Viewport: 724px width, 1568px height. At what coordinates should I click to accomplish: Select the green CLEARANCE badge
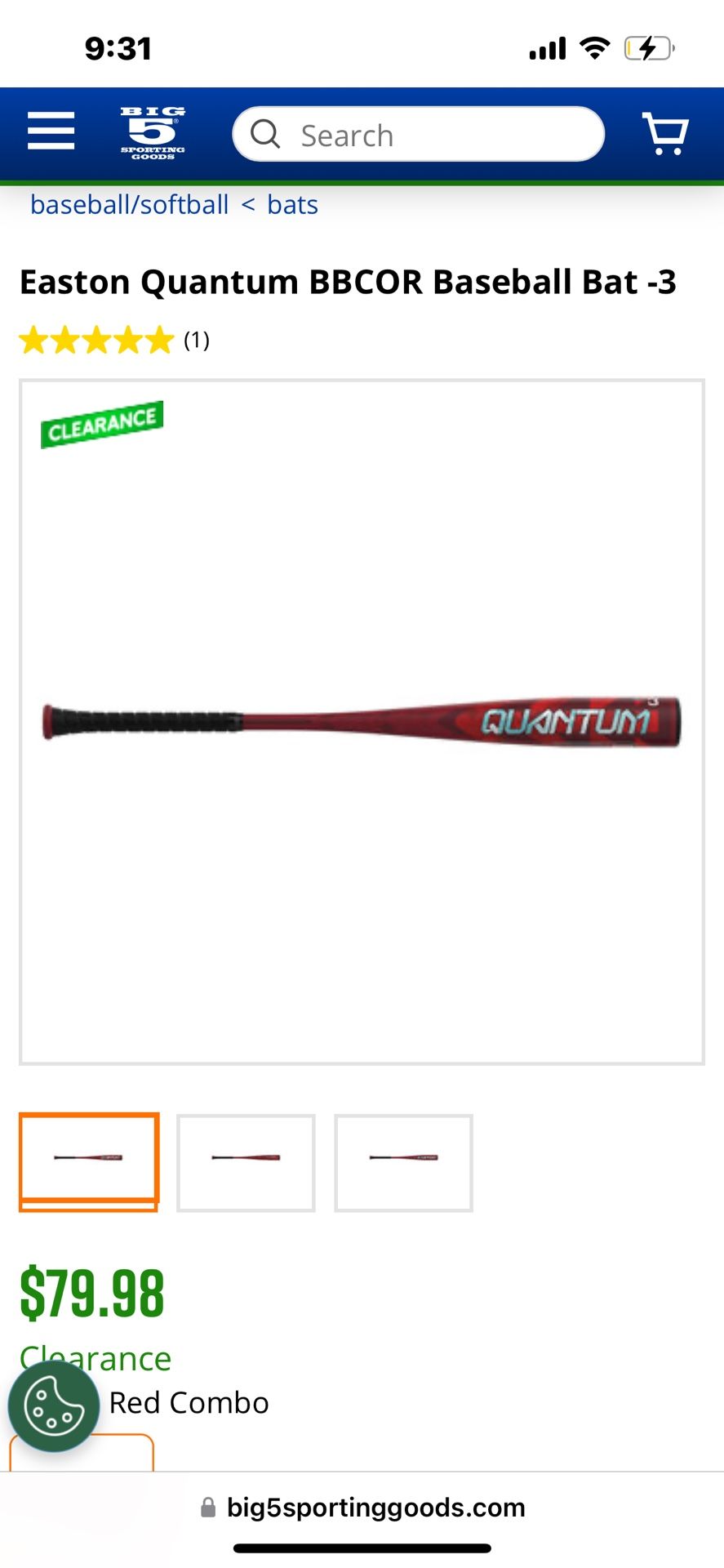tap(101, 421)
